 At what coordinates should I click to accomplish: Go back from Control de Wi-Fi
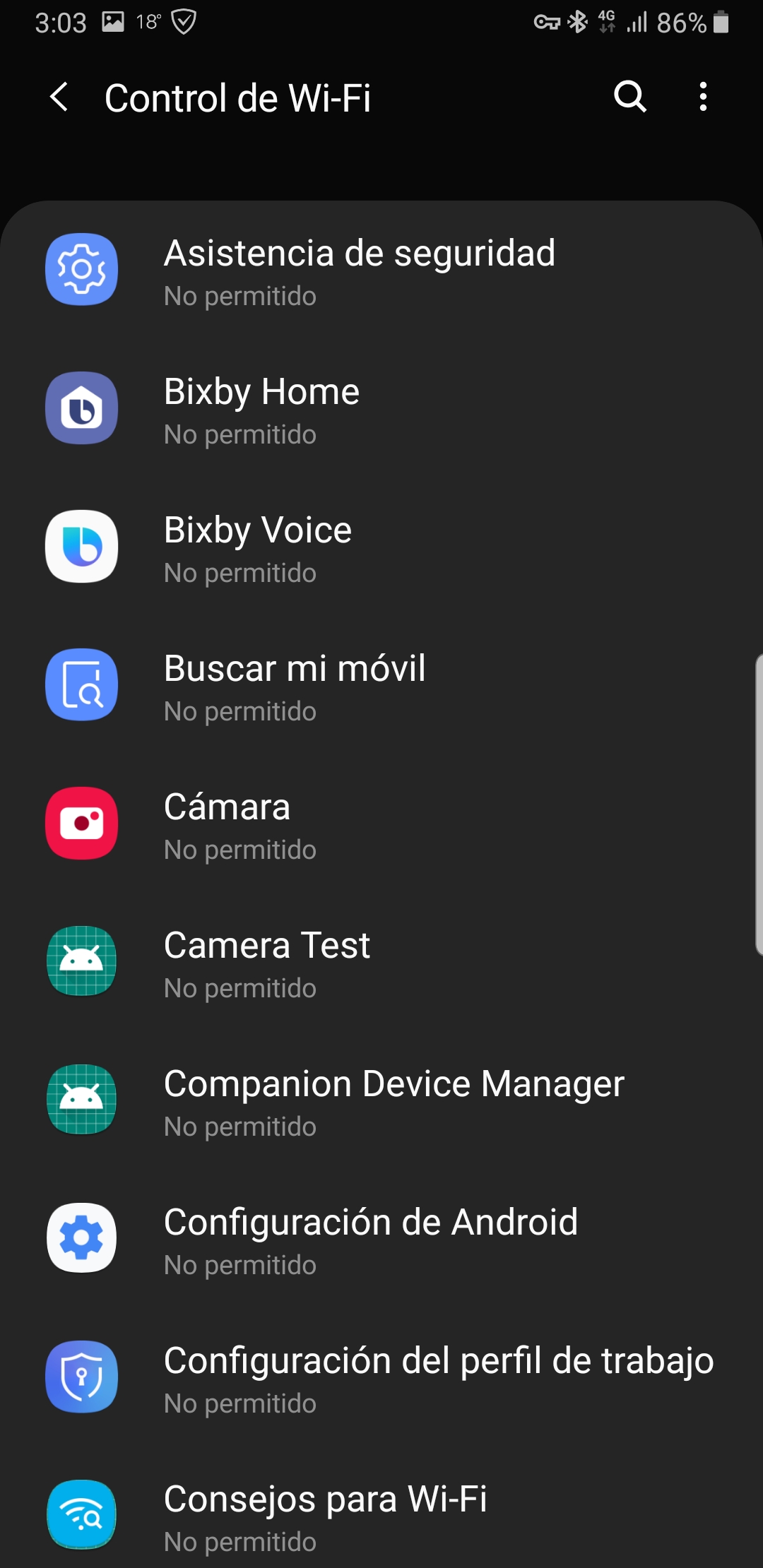pos(60,97)
